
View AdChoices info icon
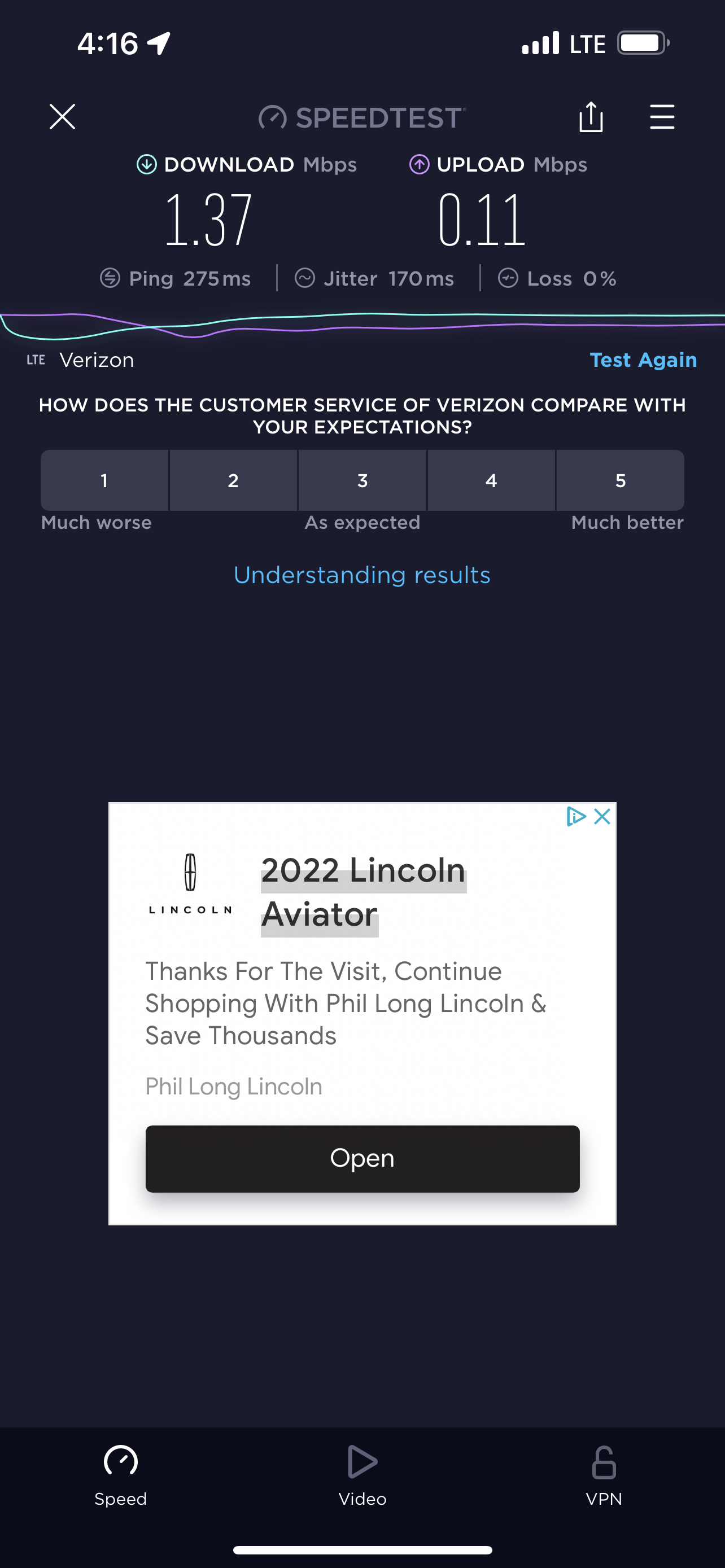pos(575,816)
